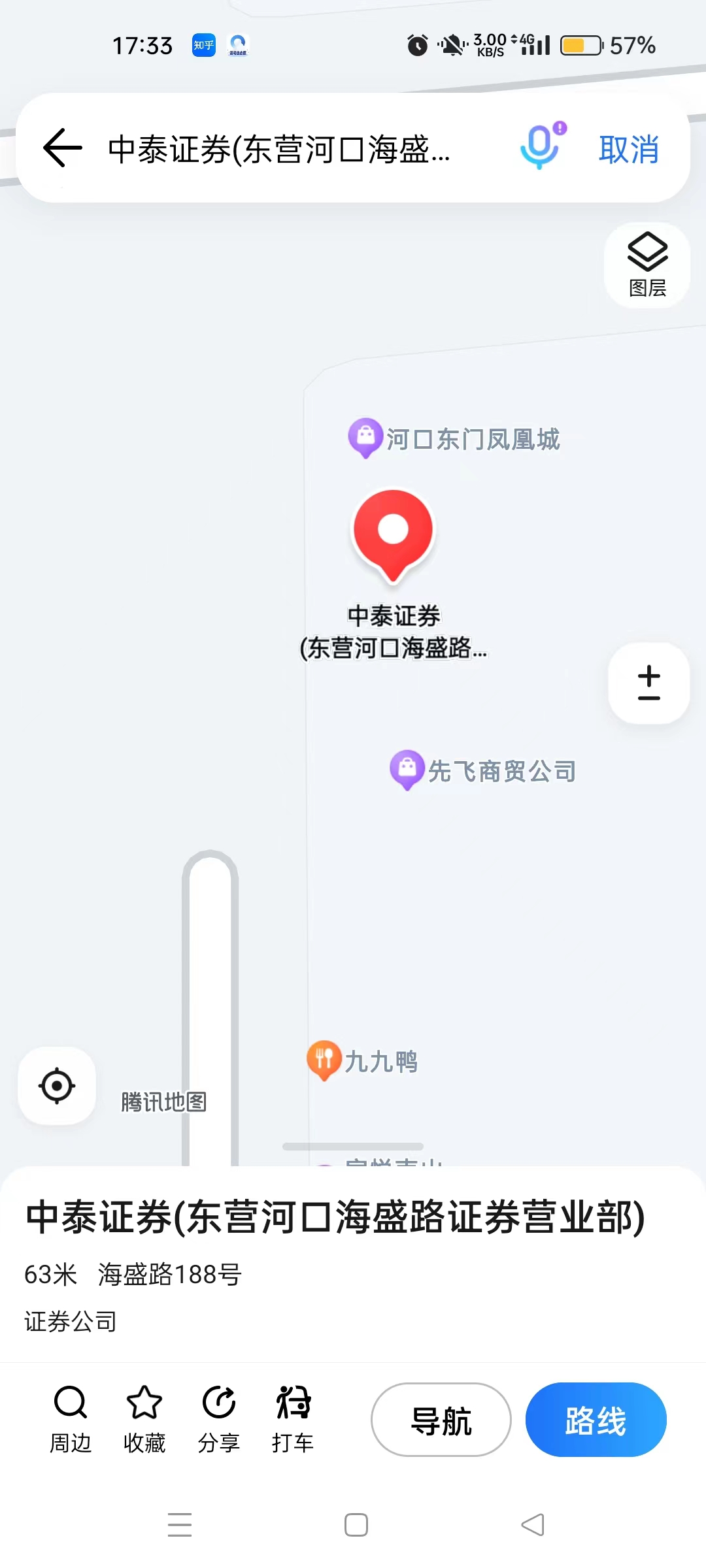
Task: Start navigation with 导航 button
Action: (x=441, y=1420)
